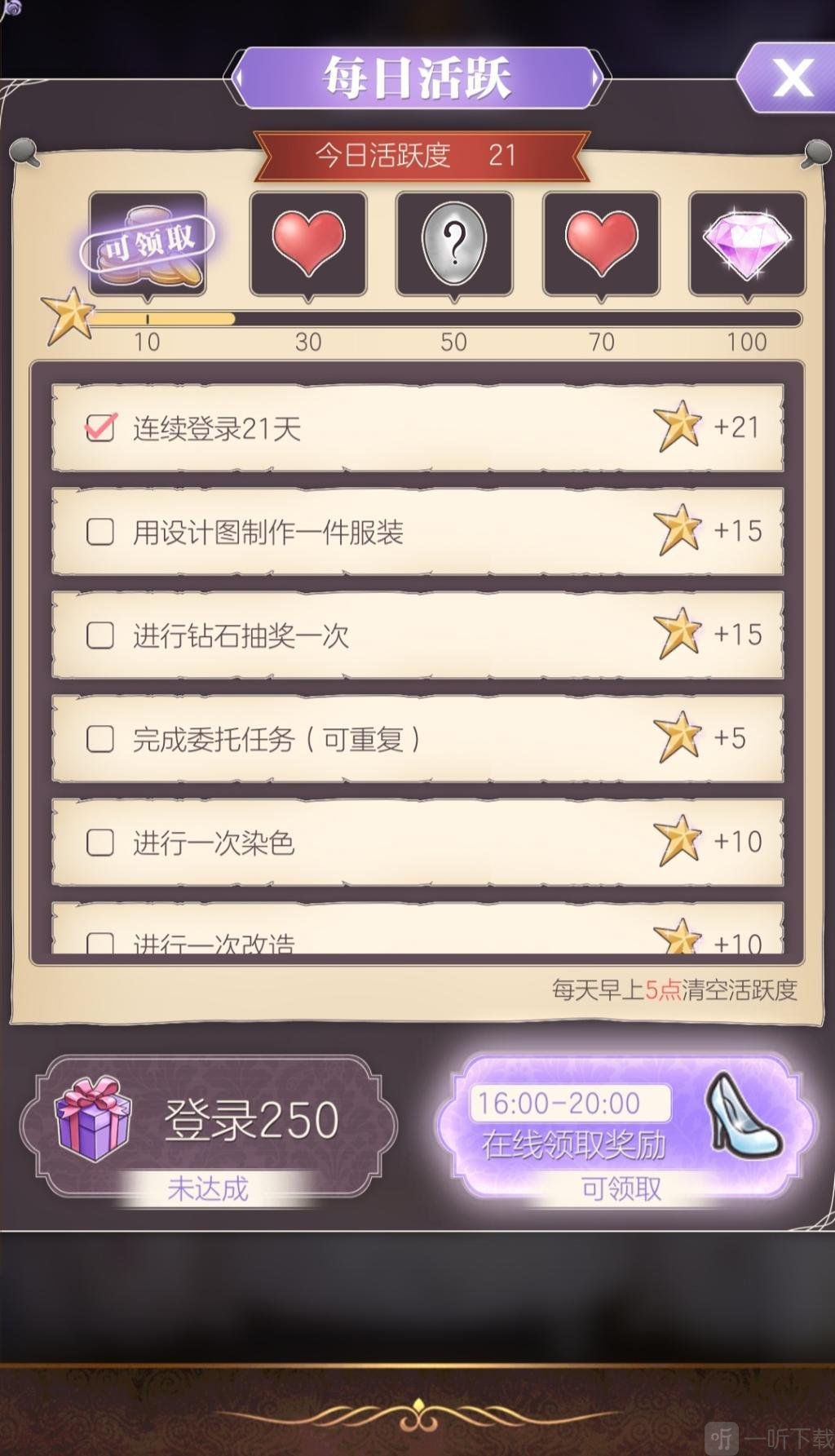Select the heart reward icon at 70 activity
The width and height of the screenshot is (835, 1456).
point(601,243)
